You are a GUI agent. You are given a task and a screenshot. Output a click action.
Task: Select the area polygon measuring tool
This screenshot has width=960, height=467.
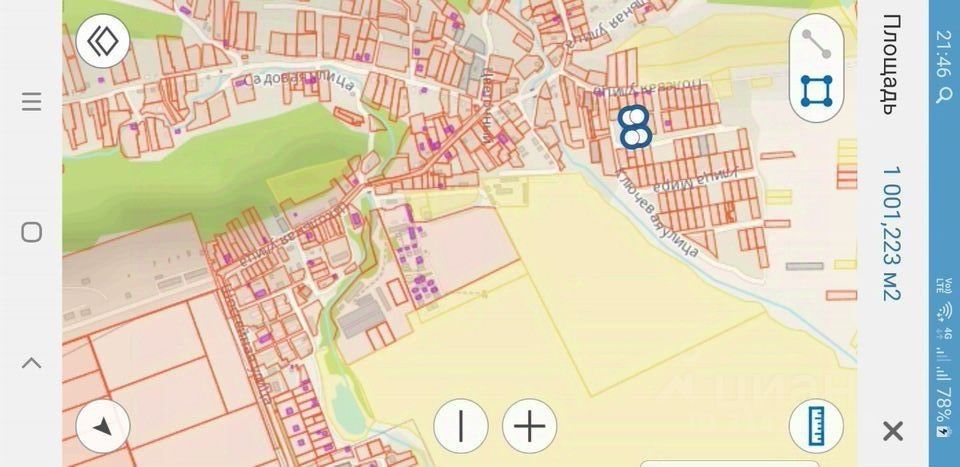(x=816, y=91)
